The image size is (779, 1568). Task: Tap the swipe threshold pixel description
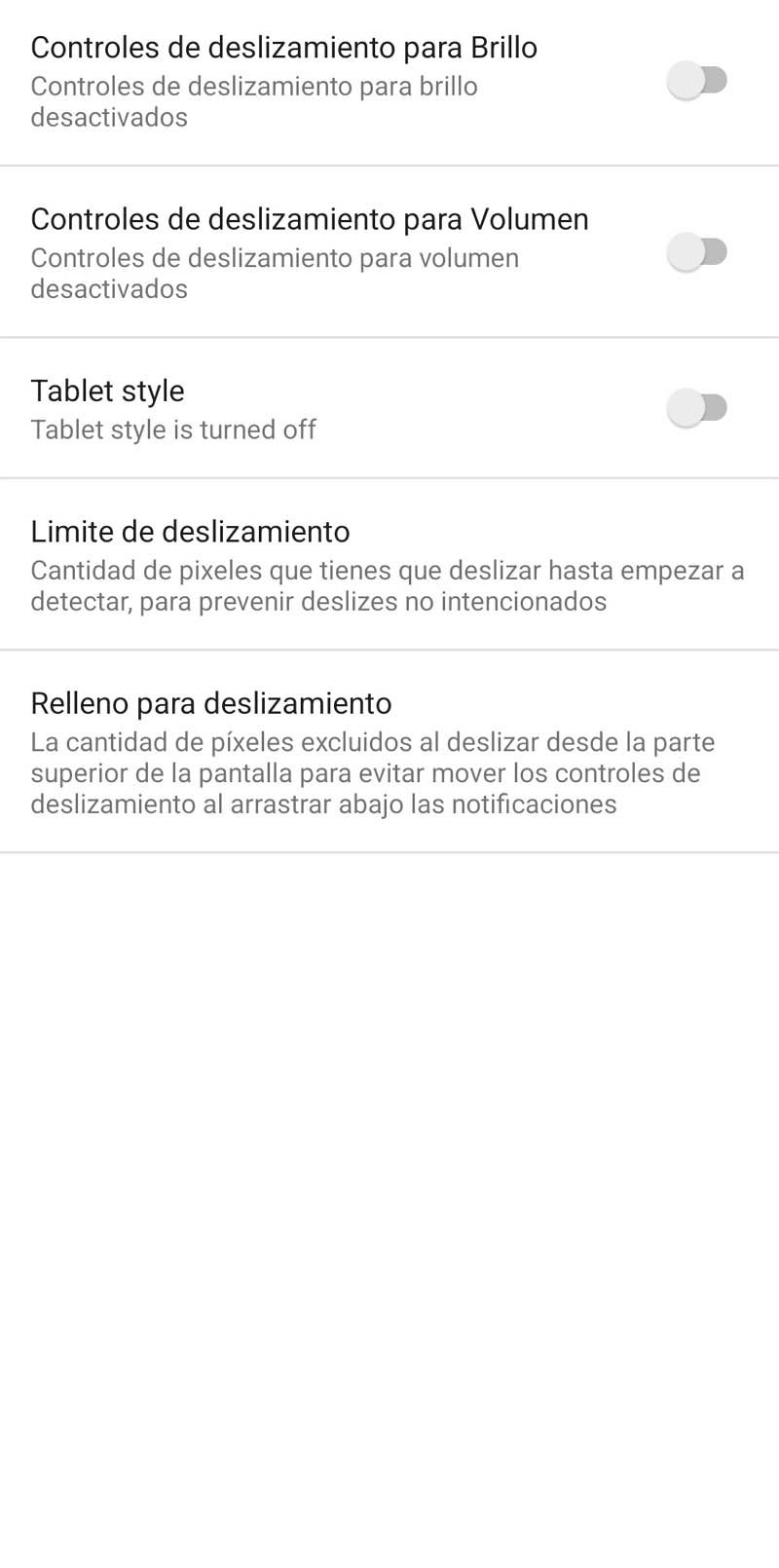(388, 585)
